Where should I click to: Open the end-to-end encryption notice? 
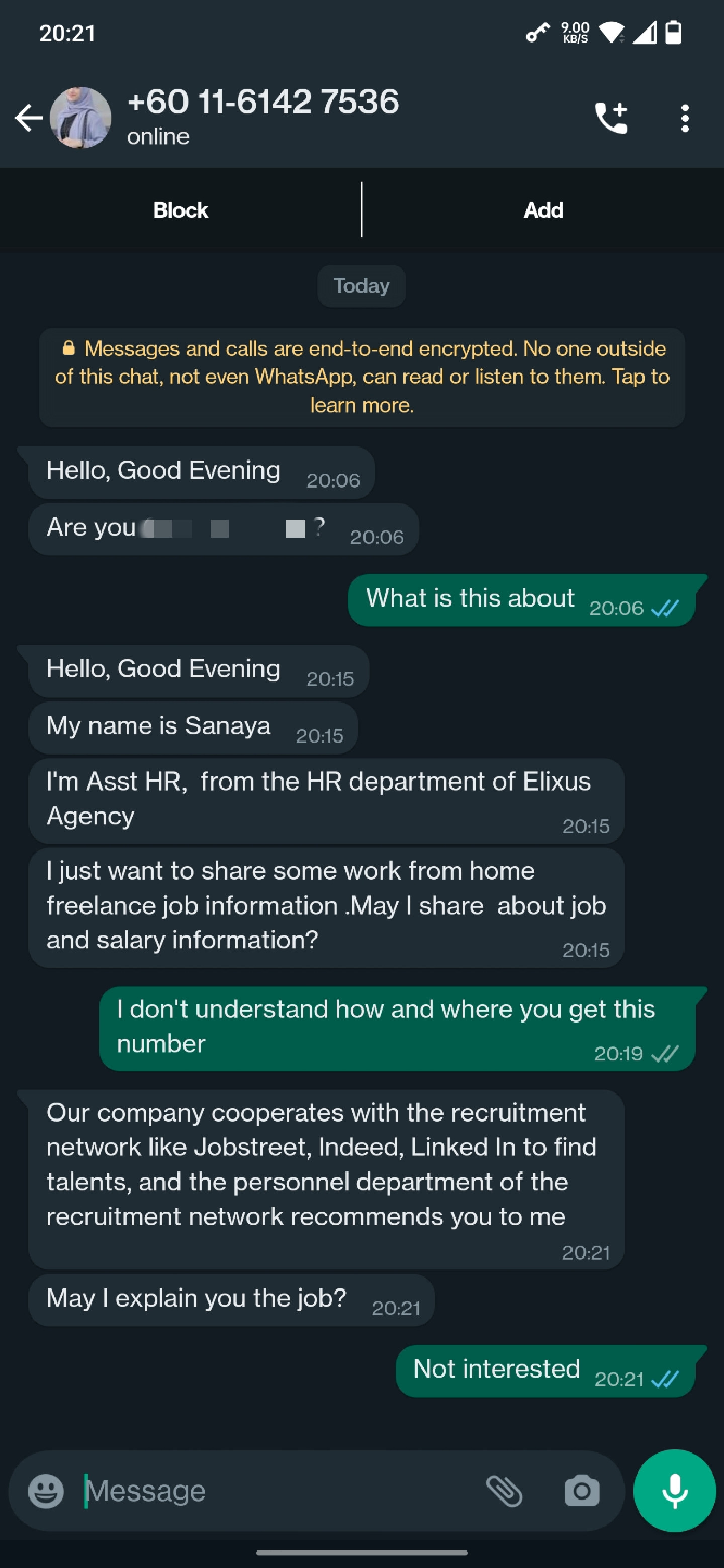coord(361,377)
